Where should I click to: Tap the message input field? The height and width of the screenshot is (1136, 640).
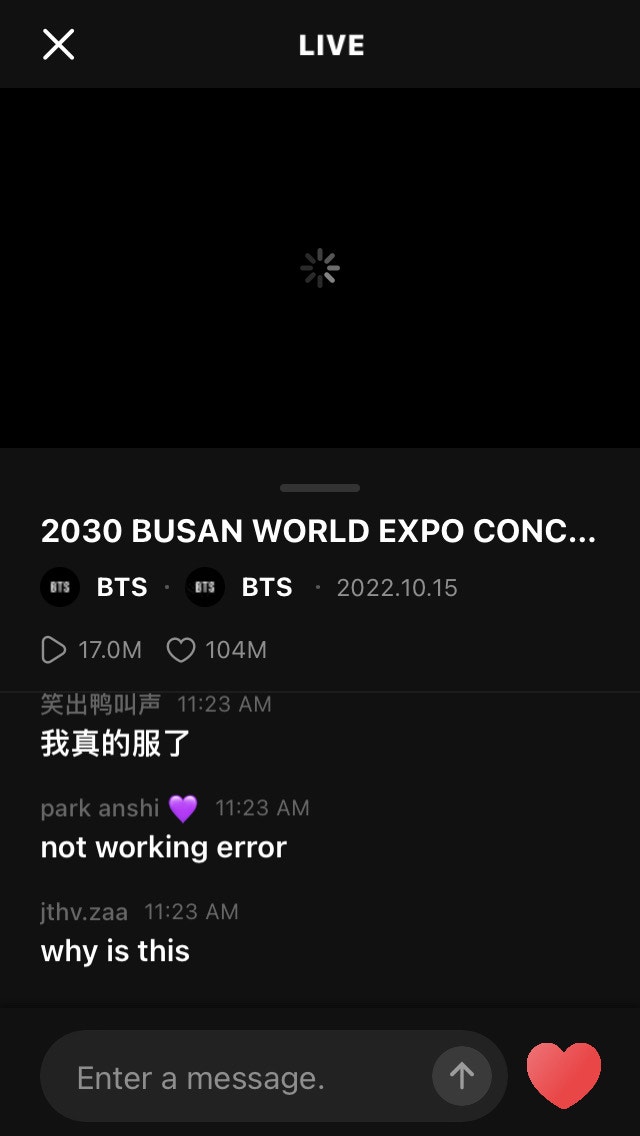[240, 1078]
